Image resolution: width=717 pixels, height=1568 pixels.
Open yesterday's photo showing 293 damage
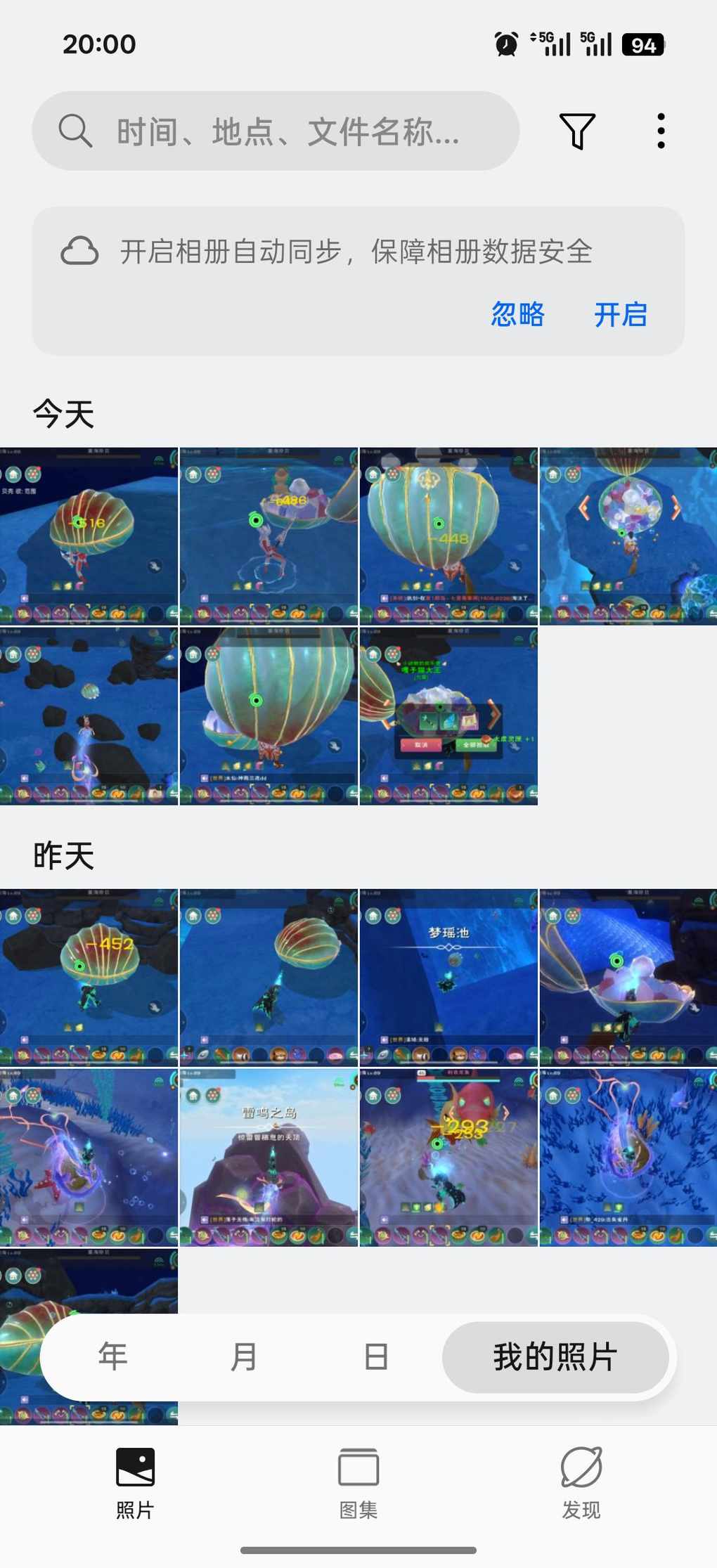[448, 1157]
